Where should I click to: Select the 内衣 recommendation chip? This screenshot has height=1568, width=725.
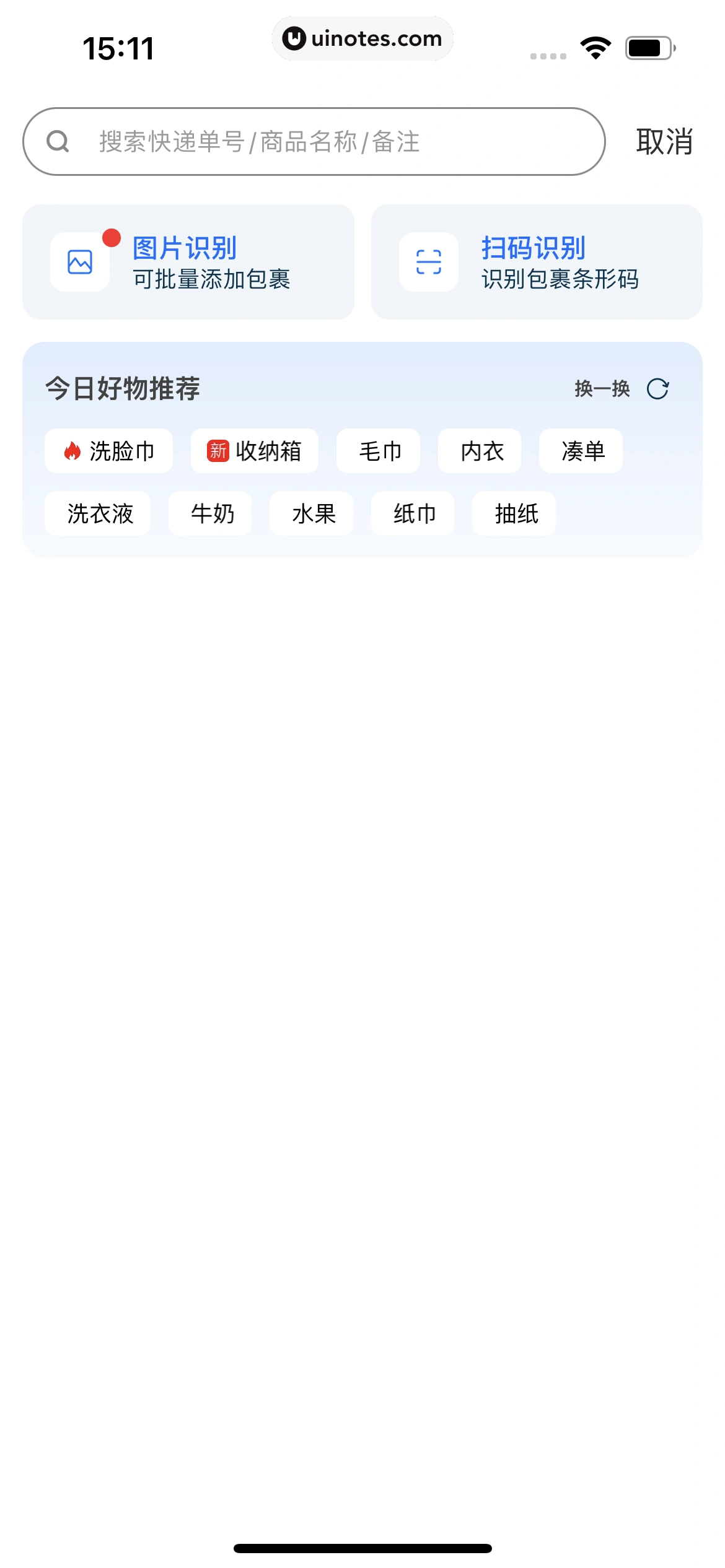480,451
